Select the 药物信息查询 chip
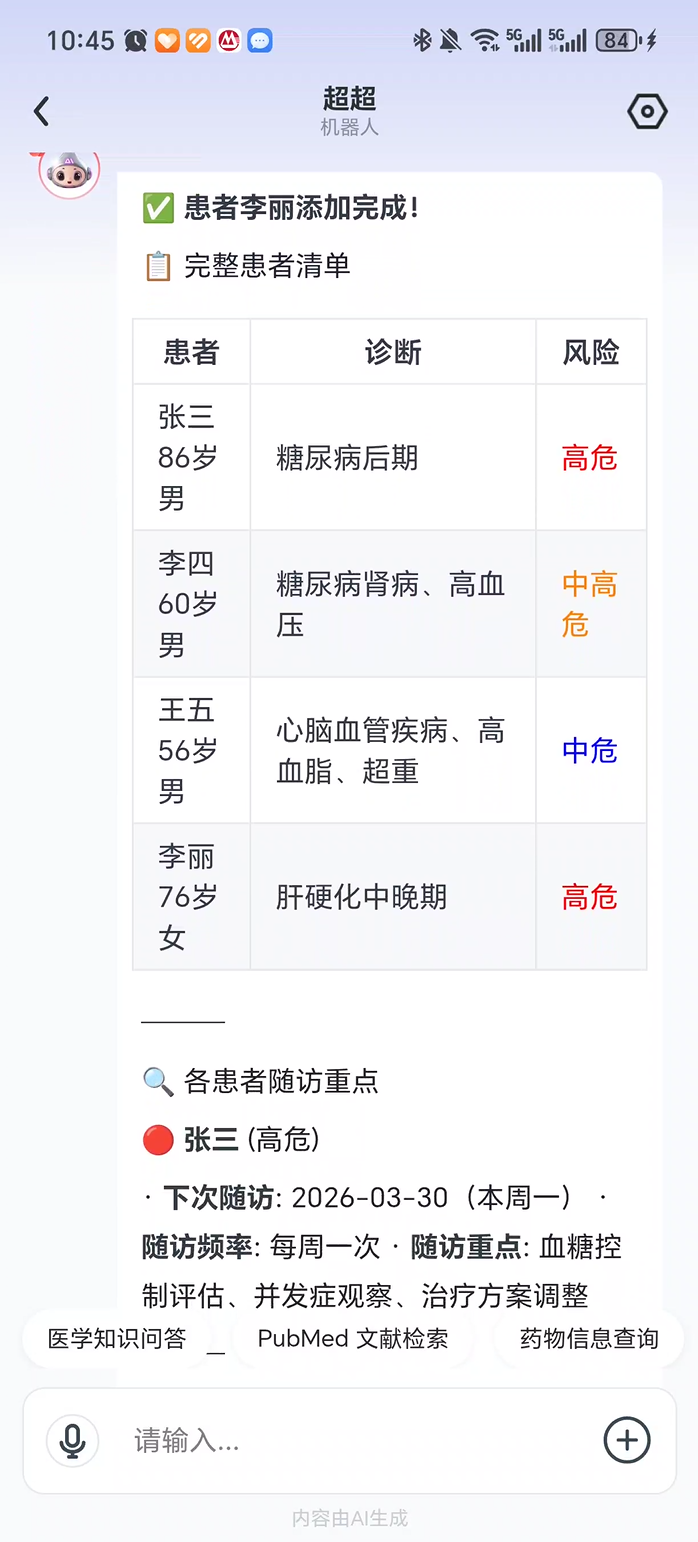The width and height of the screenshot is (698, 1542). click(x=589, y=1339)
